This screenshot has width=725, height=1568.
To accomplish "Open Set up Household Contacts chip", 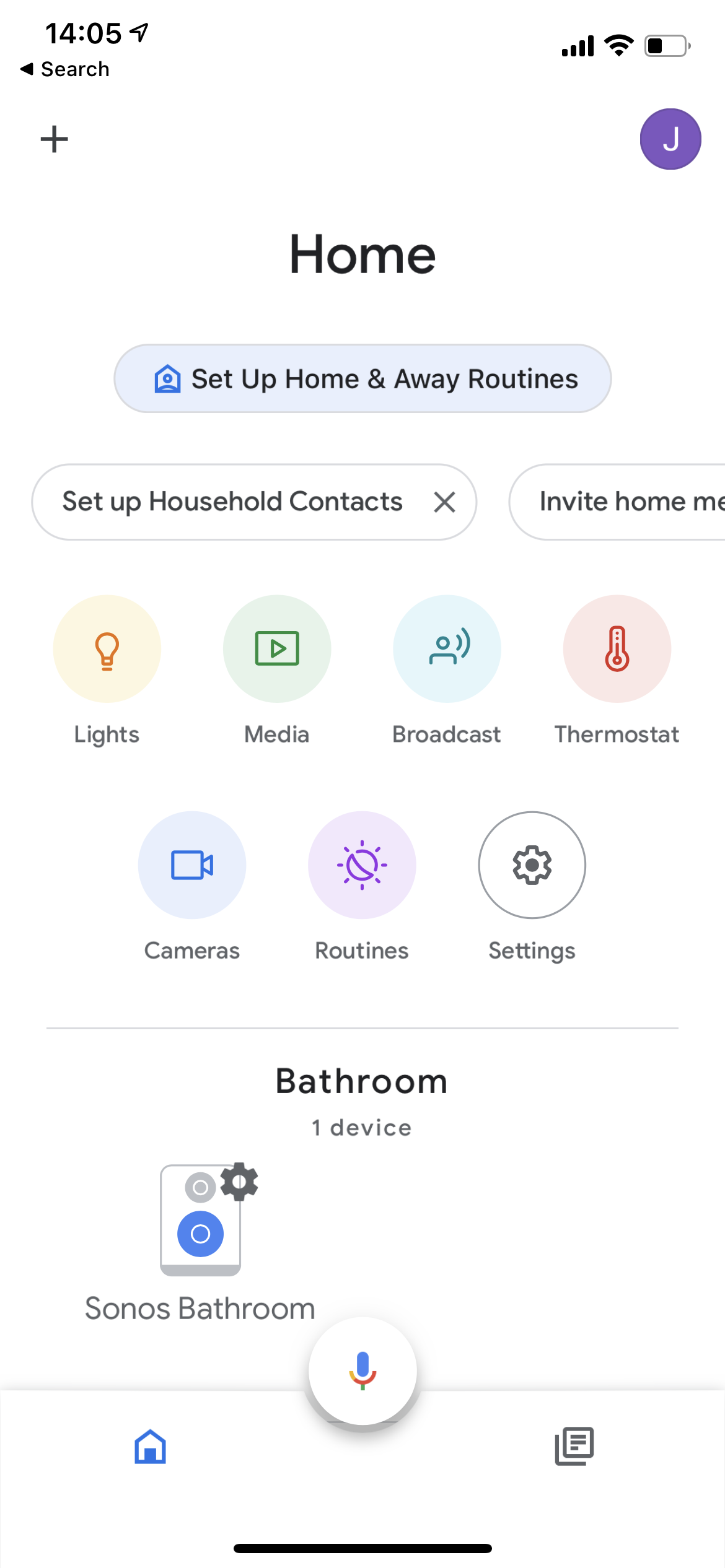I will (232, 502).
